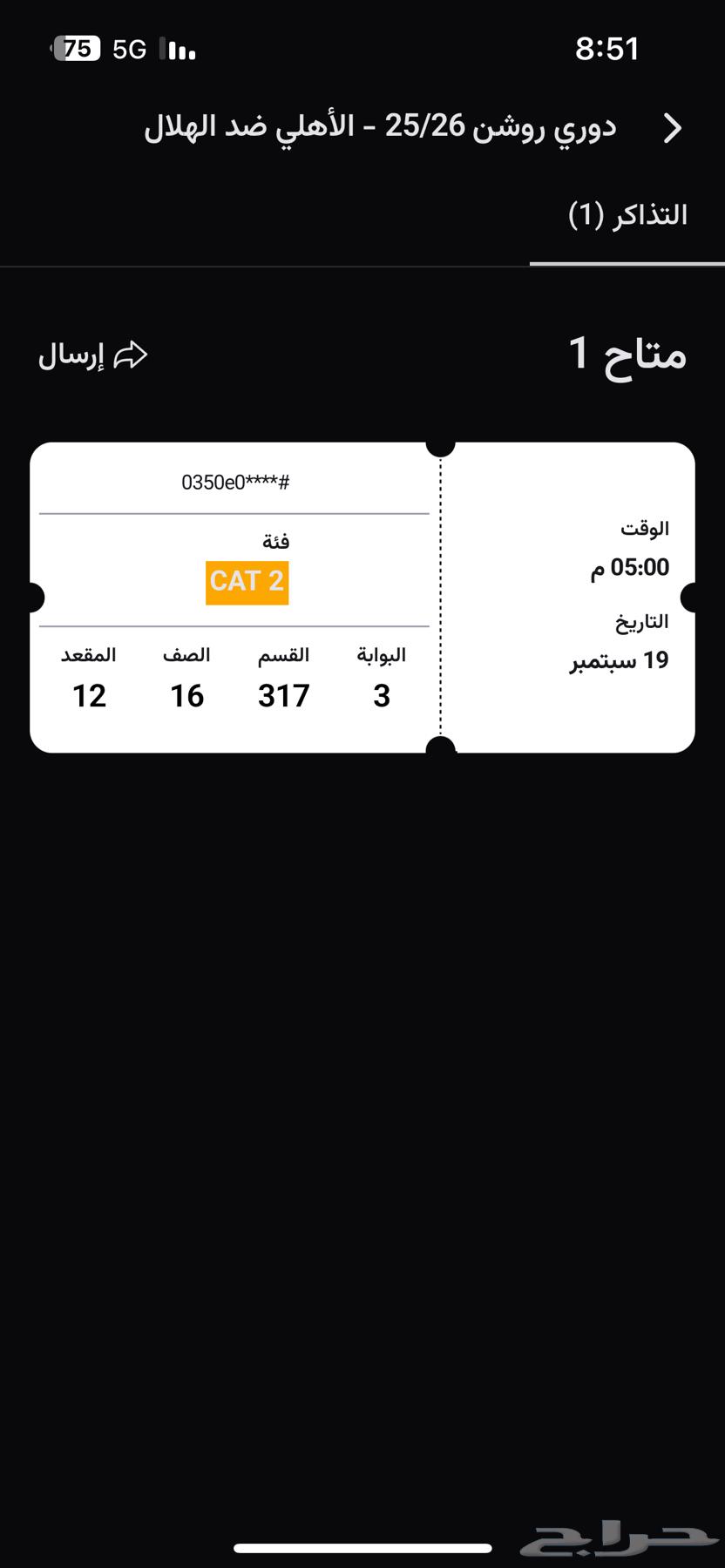Image resolution: width=725 pixels, height=1568 pixels.
Task: Tap the back chevron at the top
Action: coord(673,127)
